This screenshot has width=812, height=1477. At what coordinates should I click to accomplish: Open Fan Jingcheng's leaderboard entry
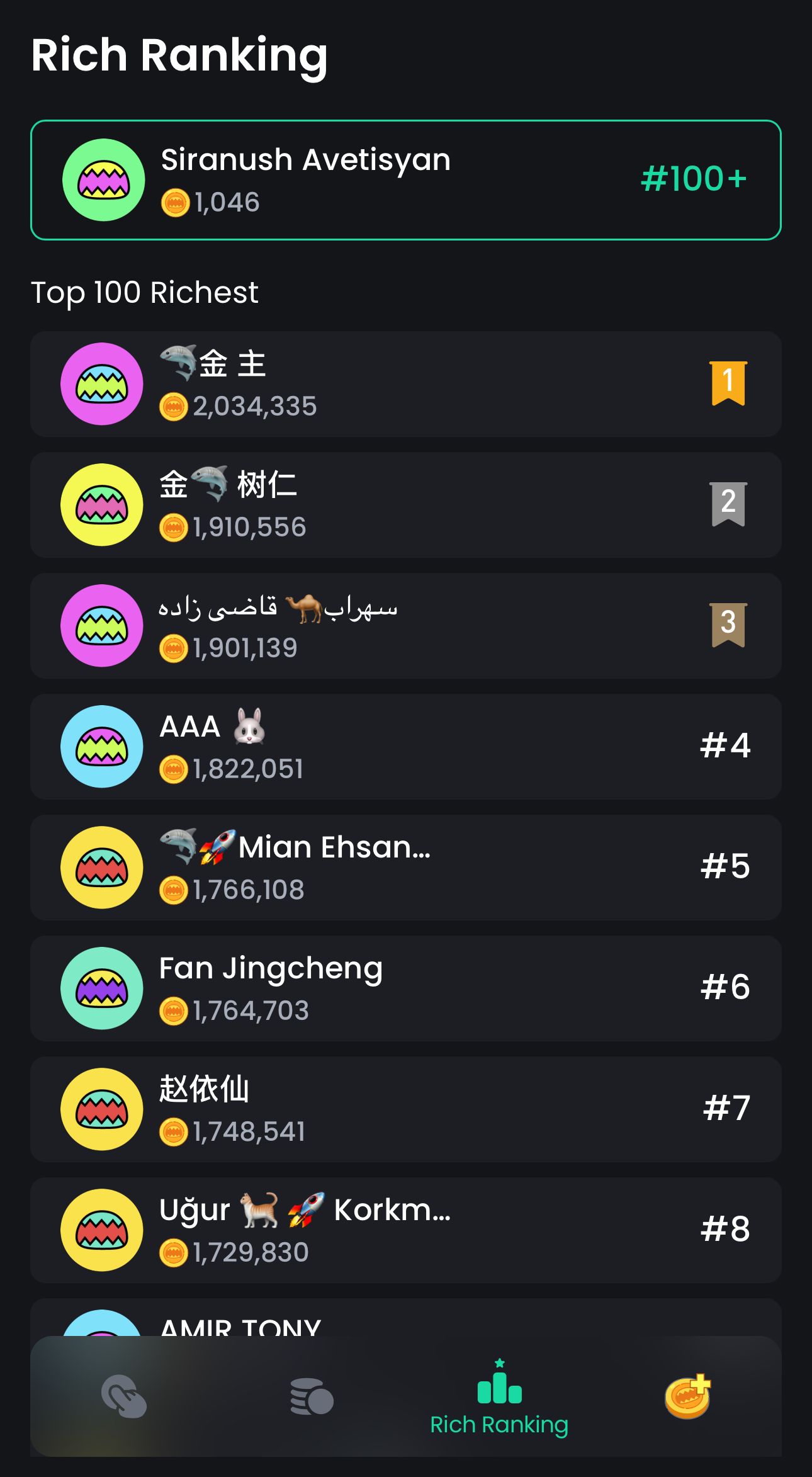click(x=406, y=988)
